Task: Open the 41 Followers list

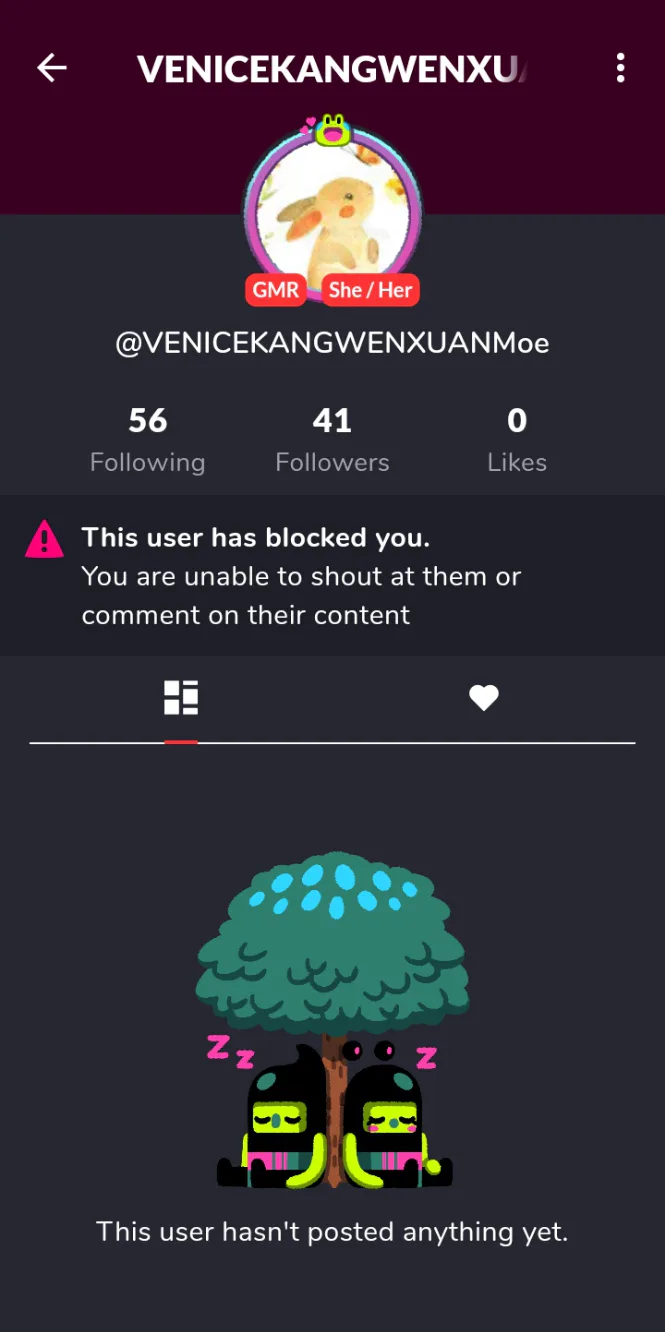Action: [332, 440]
